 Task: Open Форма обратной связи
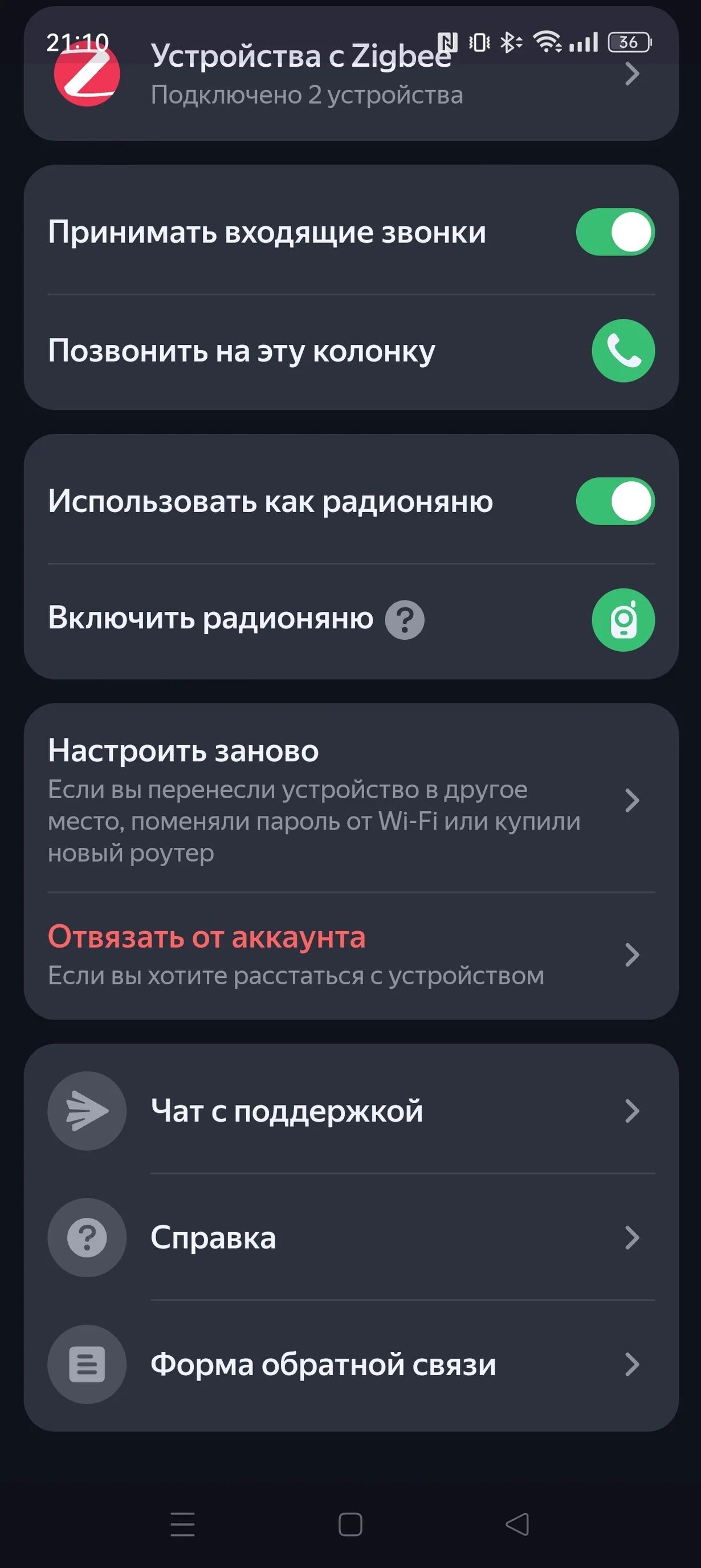click(x=350, y=1364)
